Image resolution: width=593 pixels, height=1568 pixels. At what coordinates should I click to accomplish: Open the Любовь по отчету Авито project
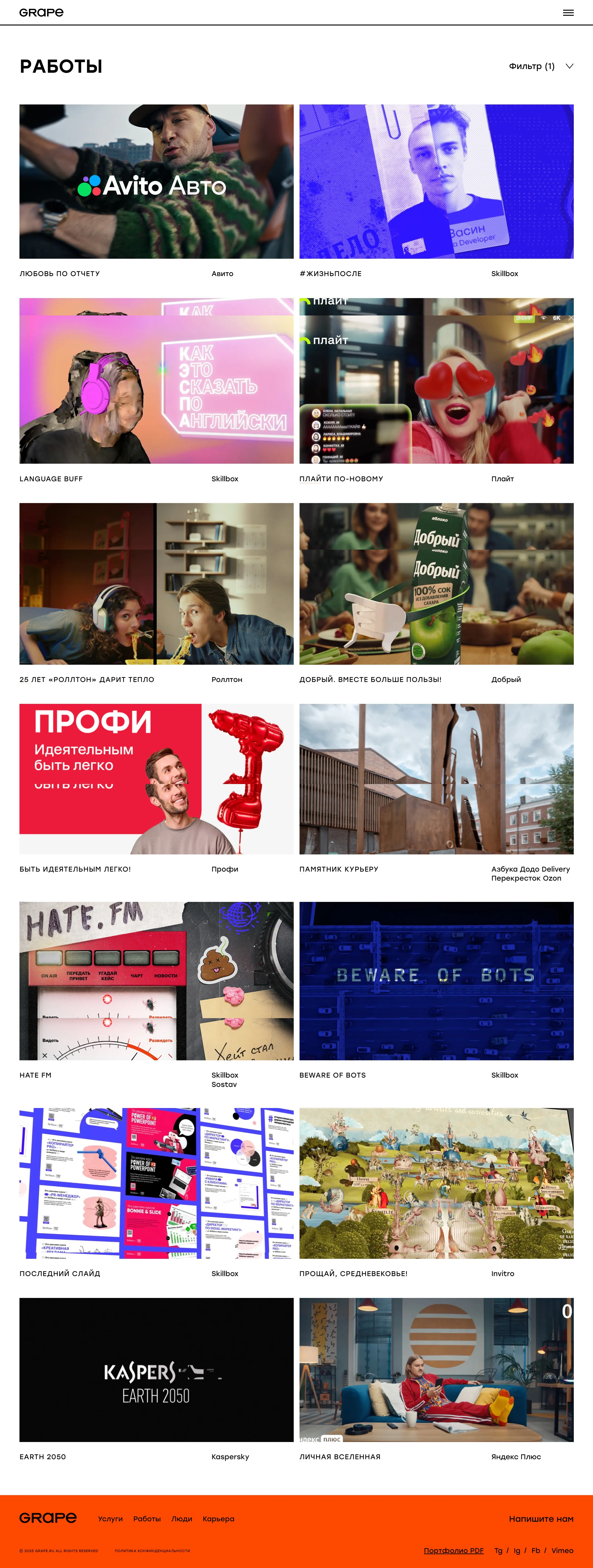[x=156, y=181]
